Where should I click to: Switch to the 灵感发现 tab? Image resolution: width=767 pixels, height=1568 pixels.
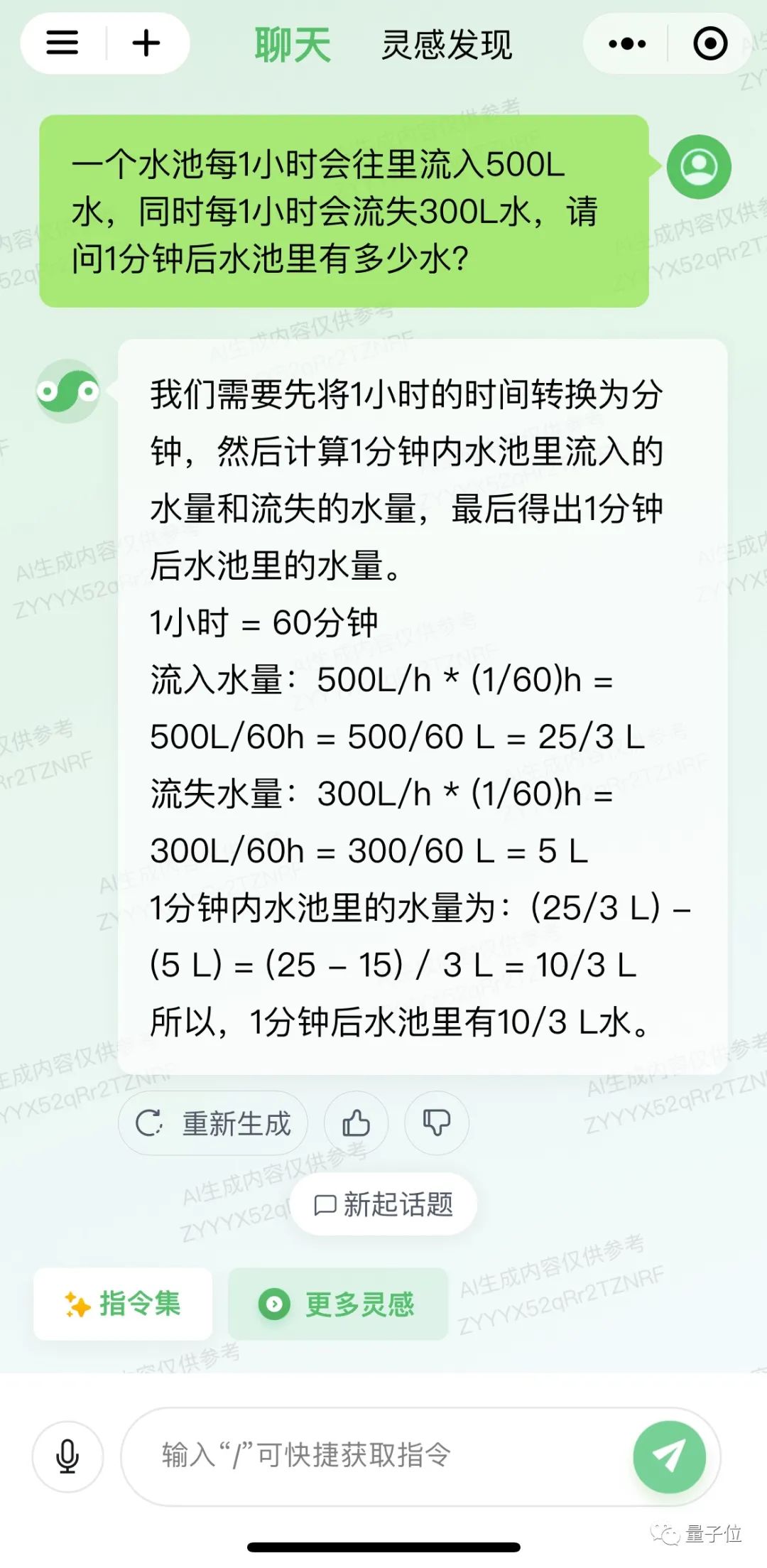tap(446, 45)
